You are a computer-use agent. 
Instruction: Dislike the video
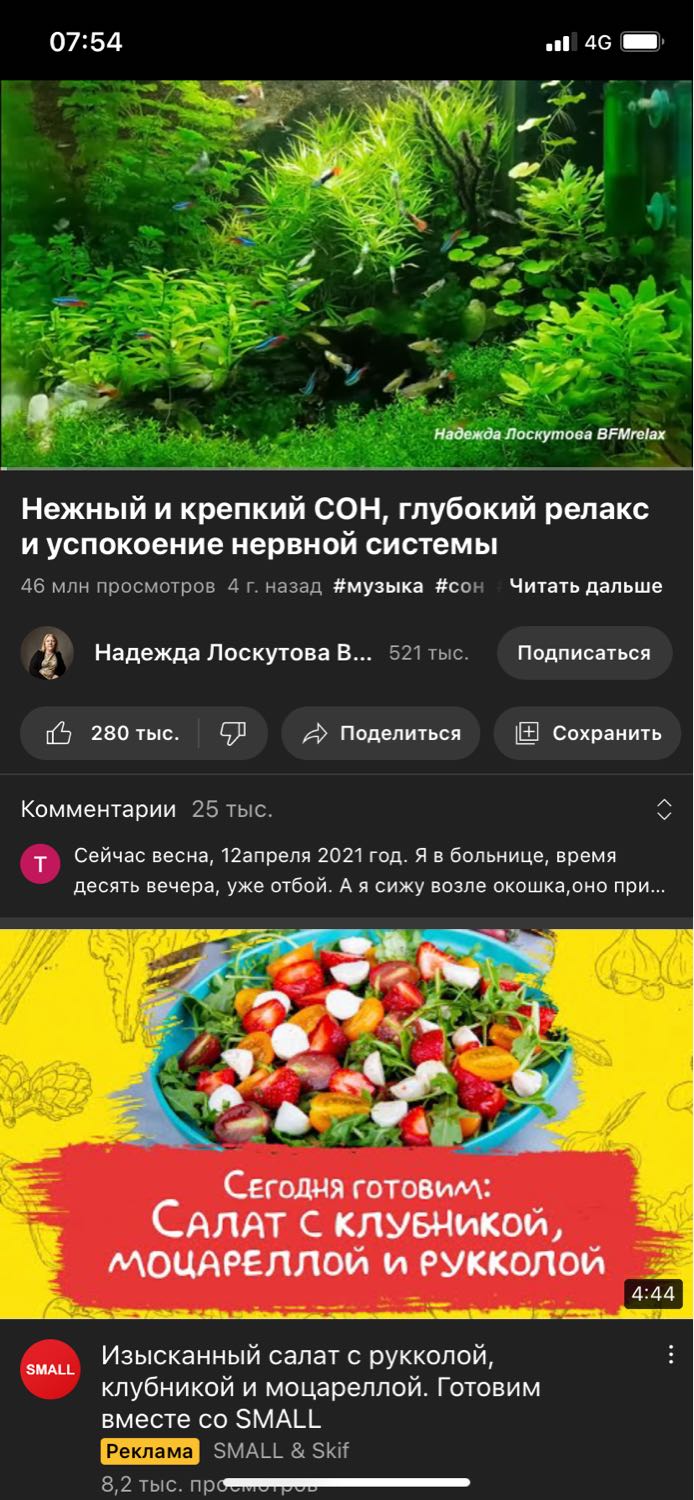tap(233, 733)
